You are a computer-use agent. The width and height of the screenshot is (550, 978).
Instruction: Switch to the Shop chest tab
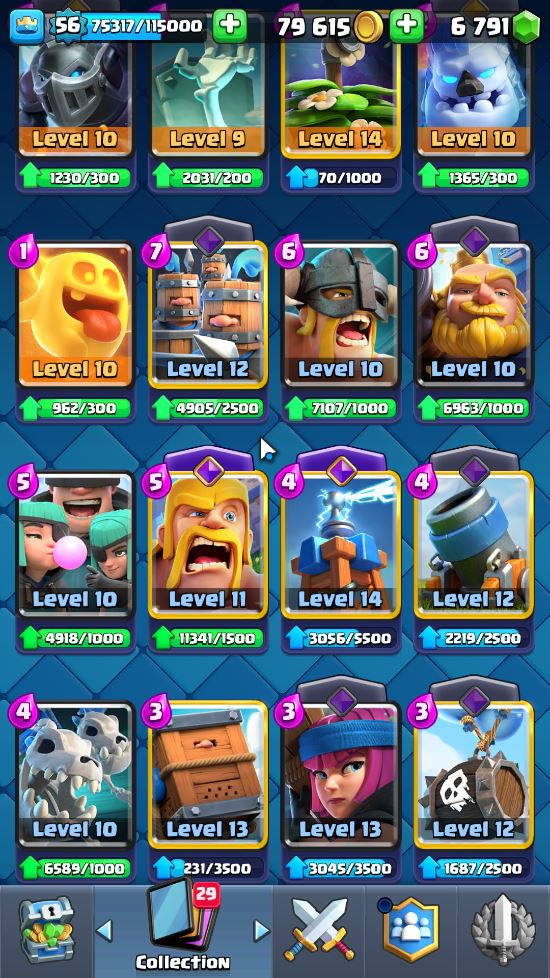click(x=47, y=931)
